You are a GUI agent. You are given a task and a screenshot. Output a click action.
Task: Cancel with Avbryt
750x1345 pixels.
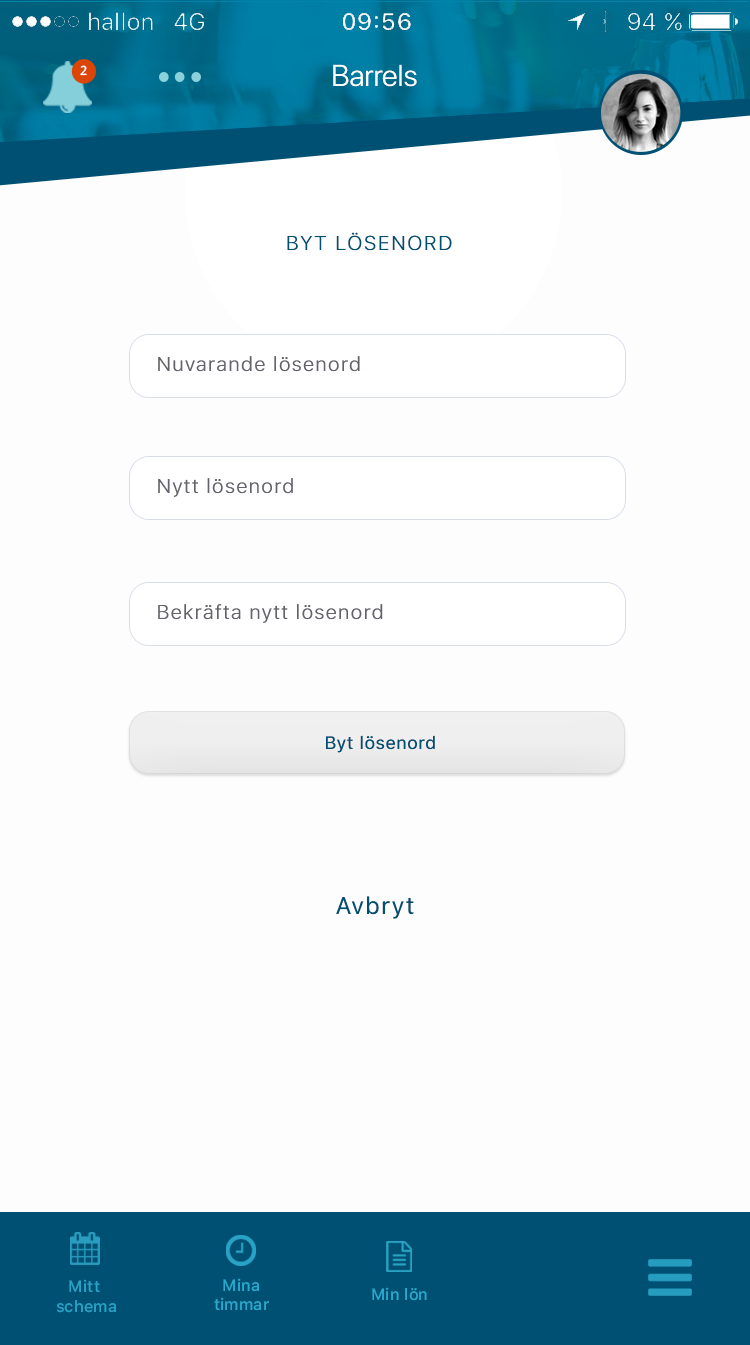375,906
